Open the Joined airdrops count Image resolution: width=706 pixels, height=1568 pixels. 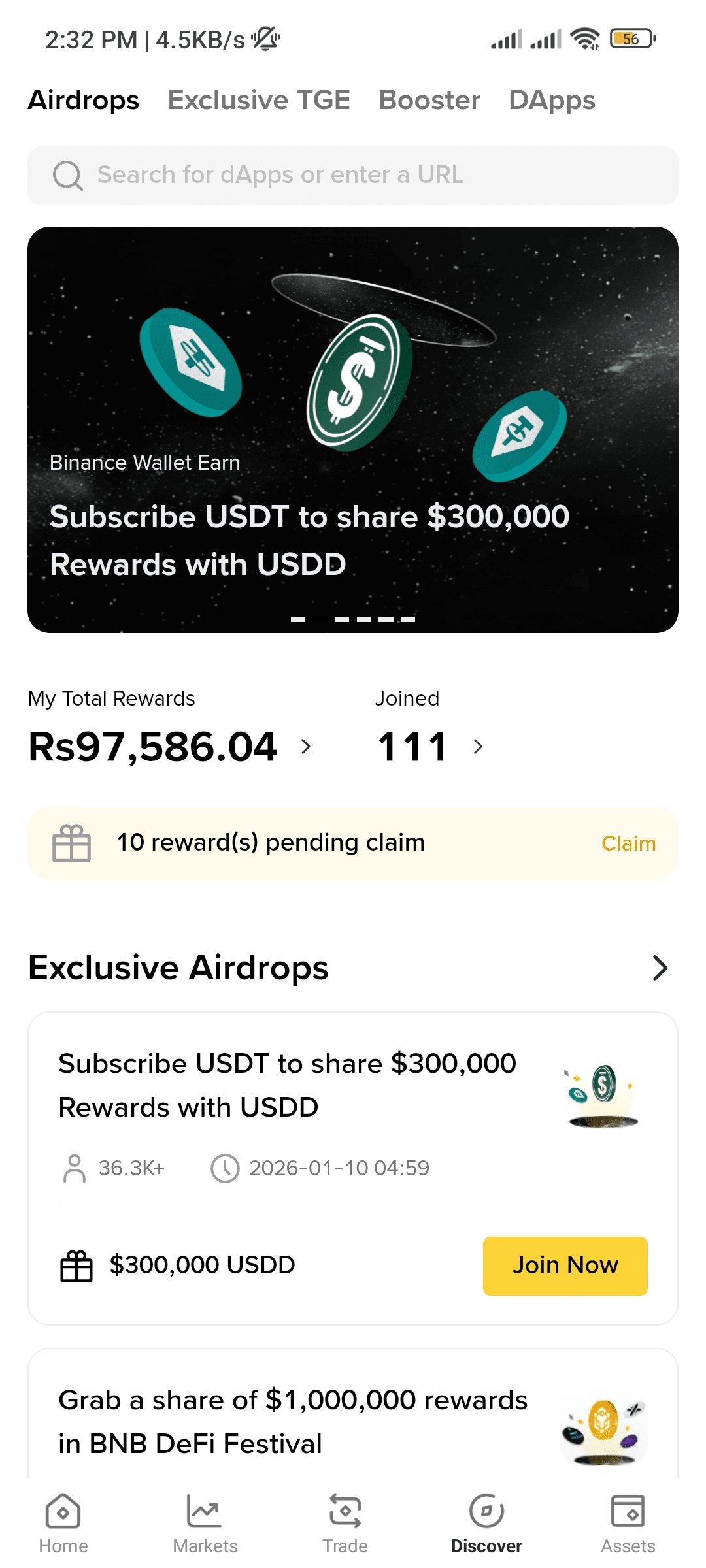(430, 746)
